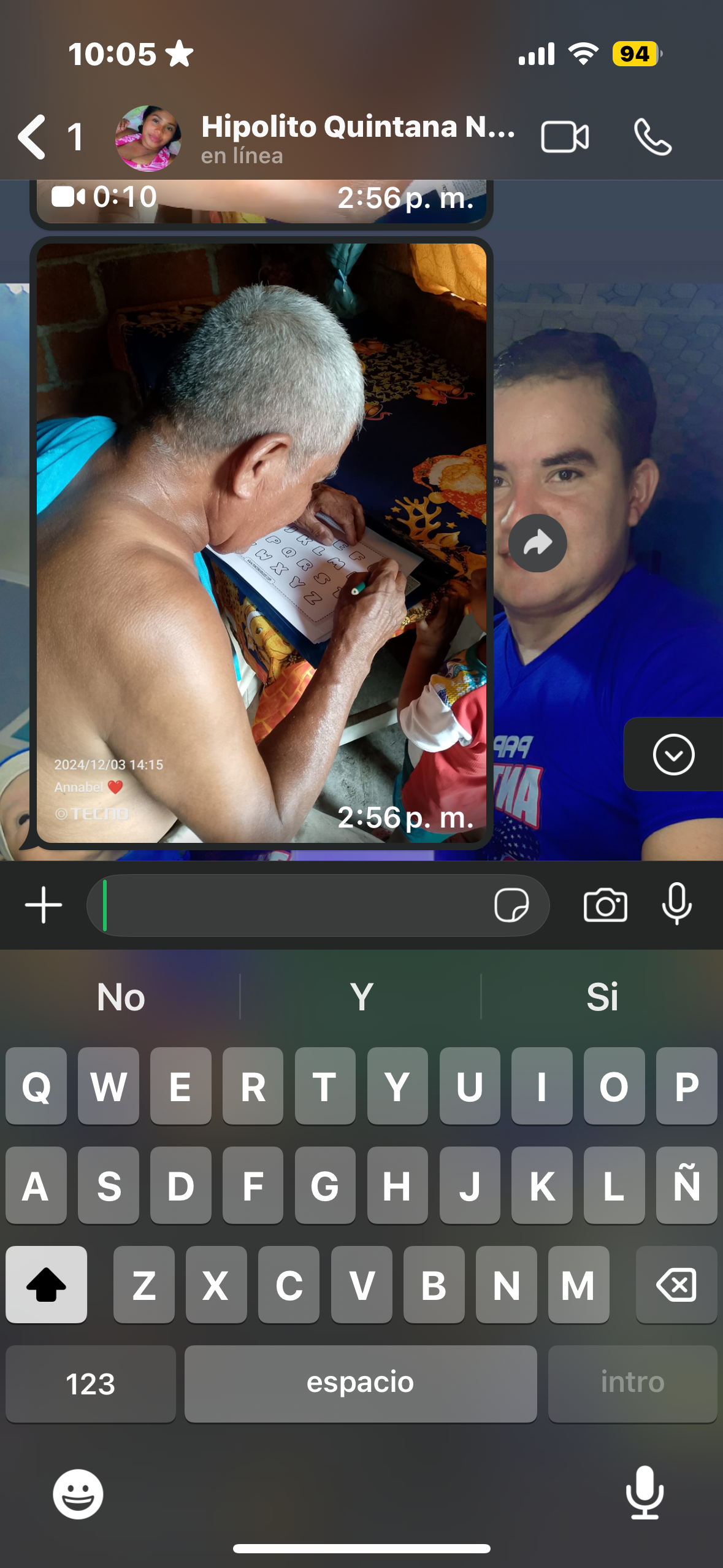
Task: Start keyboard dictation
Action: [x=645, y=1493]
